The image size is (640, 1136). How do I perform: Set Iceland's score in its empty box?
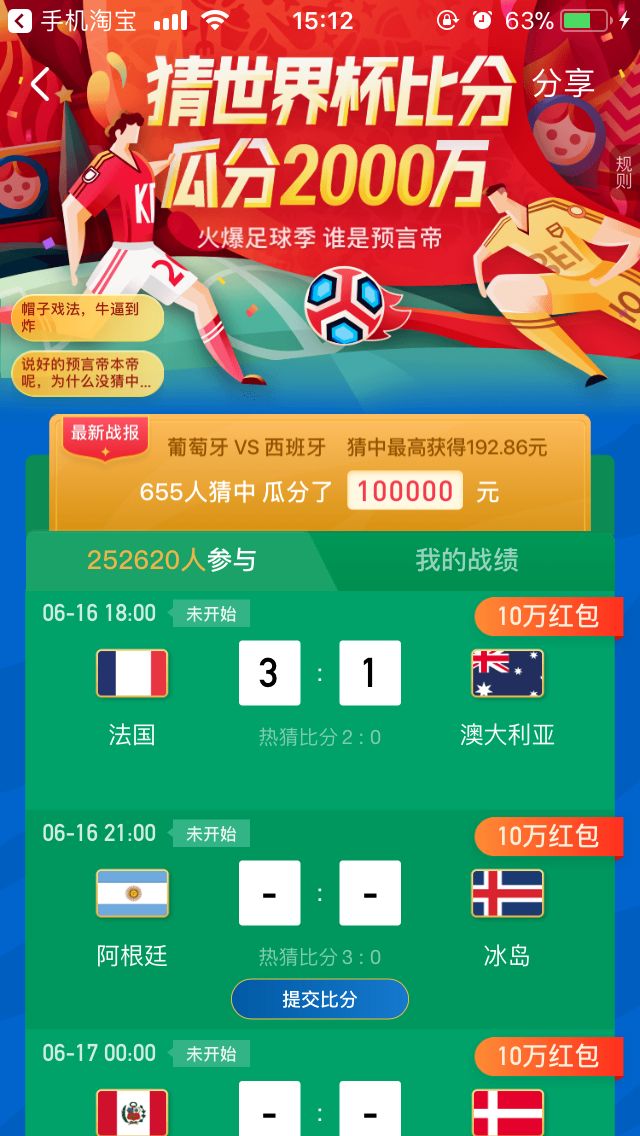370,893
